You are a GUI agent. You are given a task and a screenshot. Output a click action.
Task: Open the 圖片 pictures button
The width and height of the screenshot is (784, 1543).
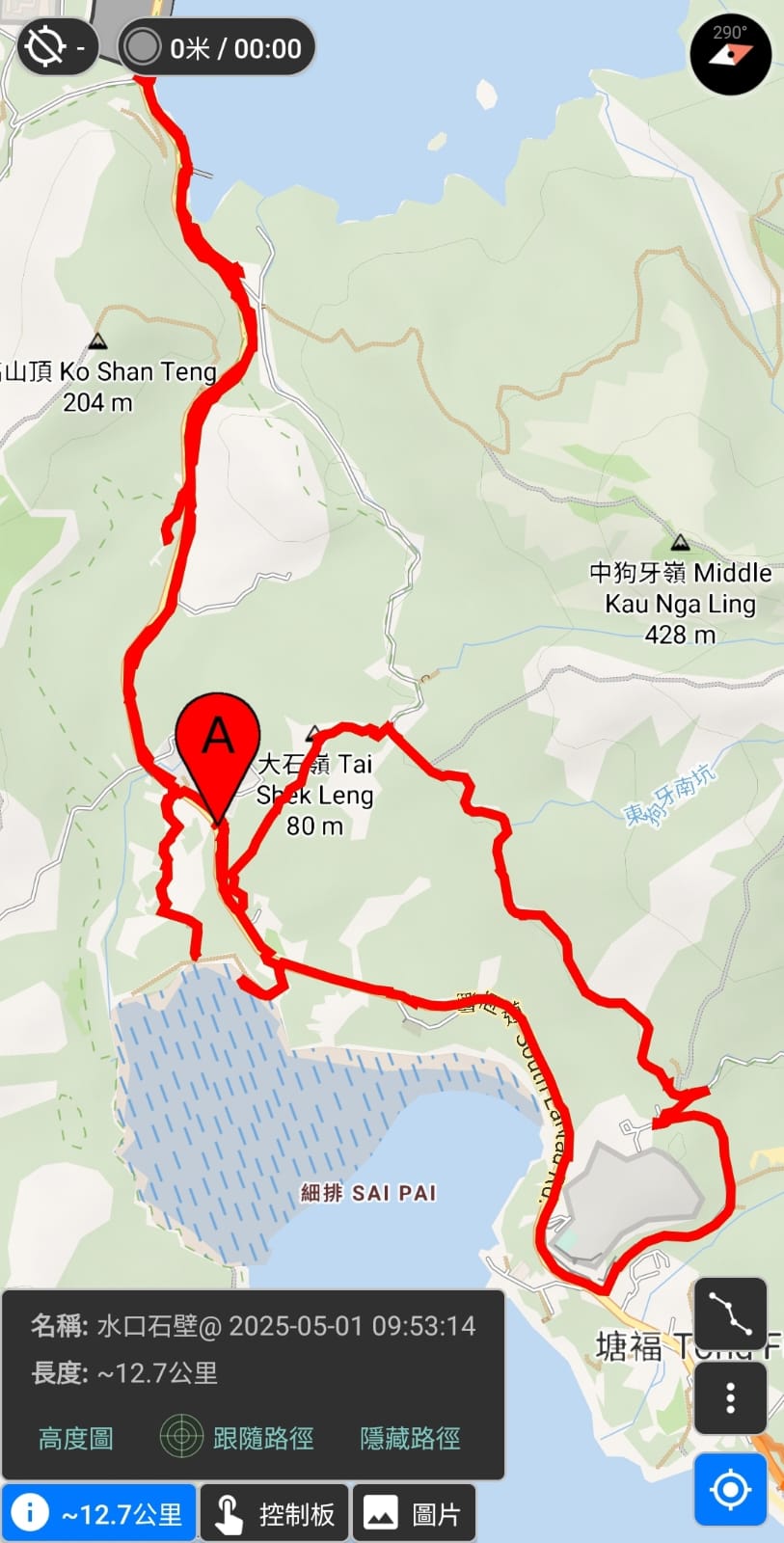pyautogui.click(x=414, y=1513)
